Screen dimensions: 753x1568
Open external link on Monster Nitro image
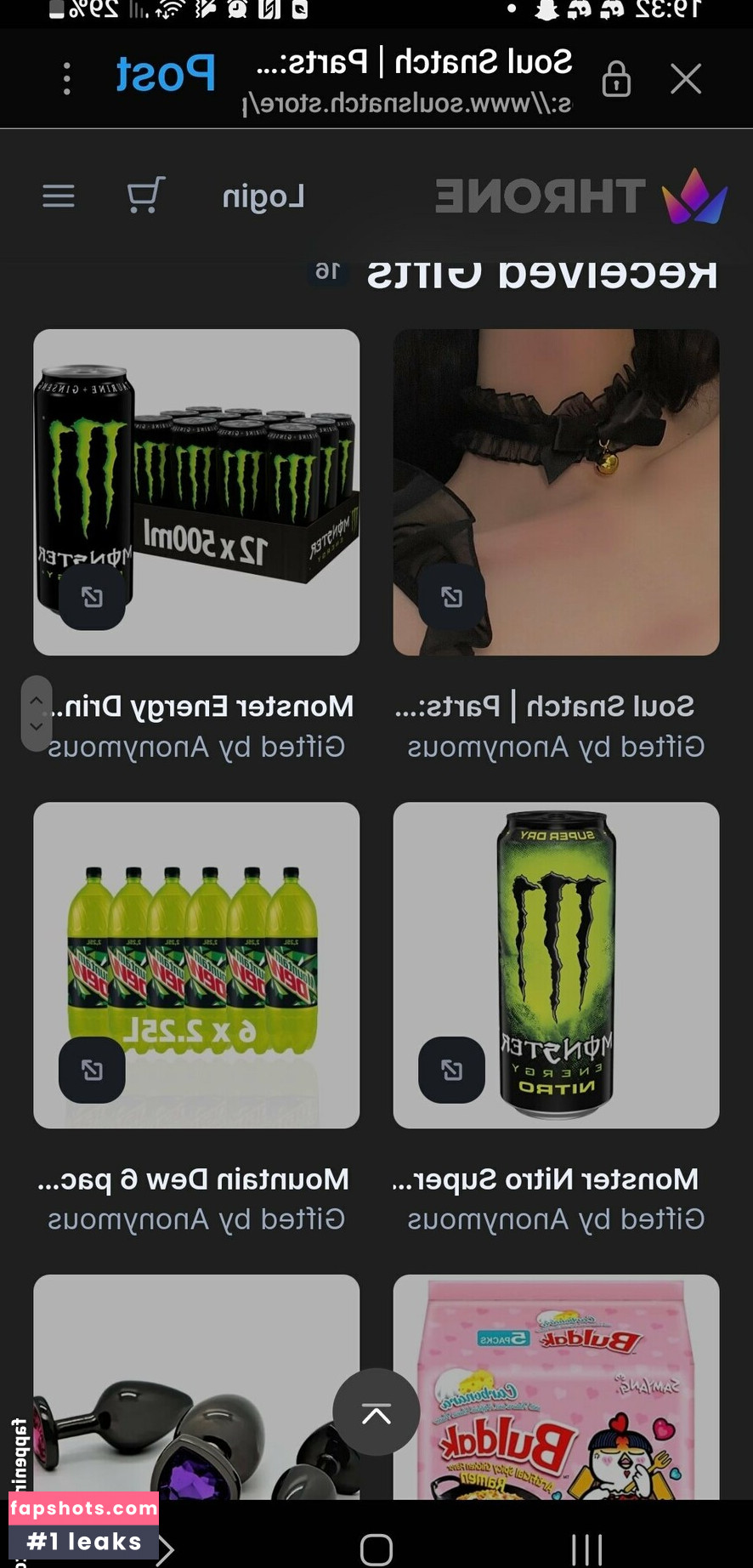tap(452, 1070)
